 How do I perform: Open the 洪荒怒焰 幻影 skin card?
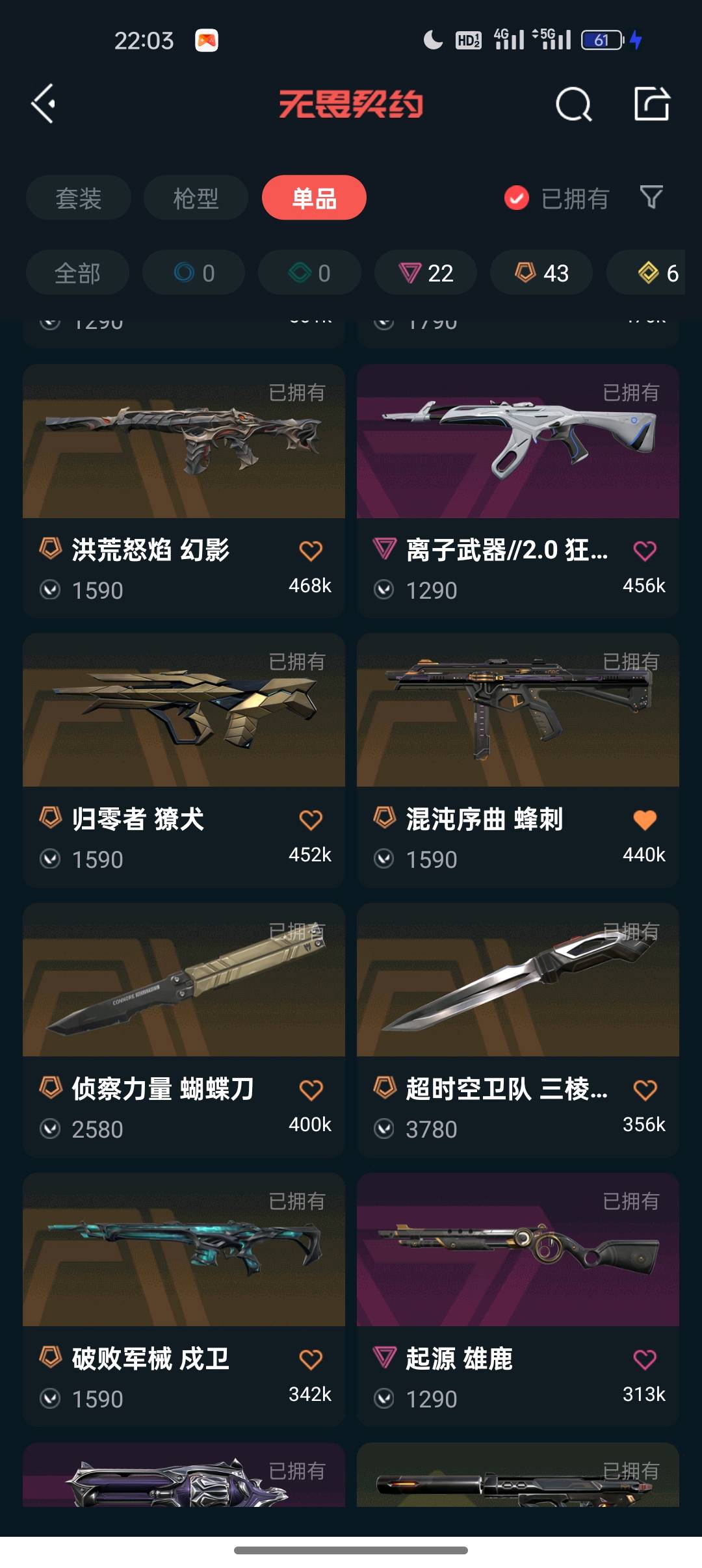[184, 490]
